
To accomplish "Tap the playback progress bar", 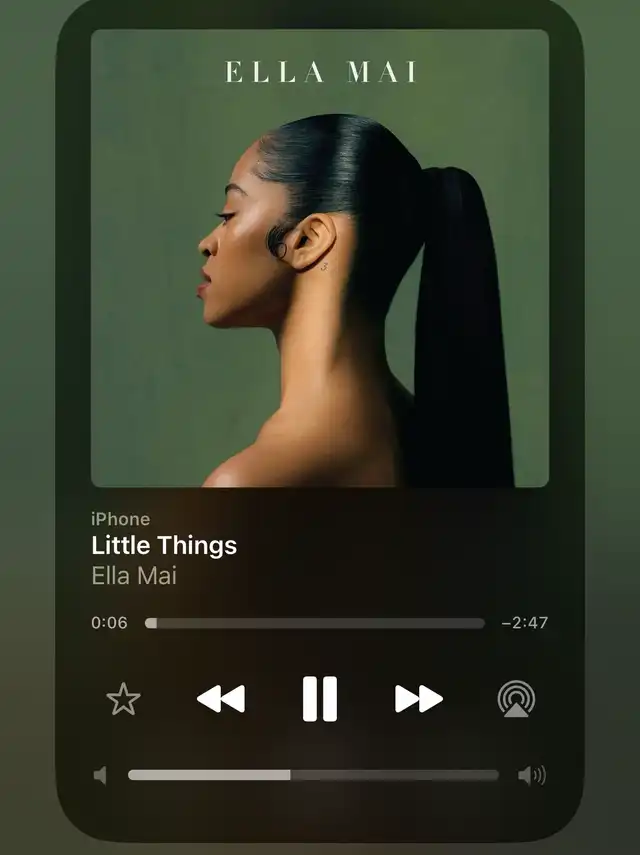I will click(315, 623).
